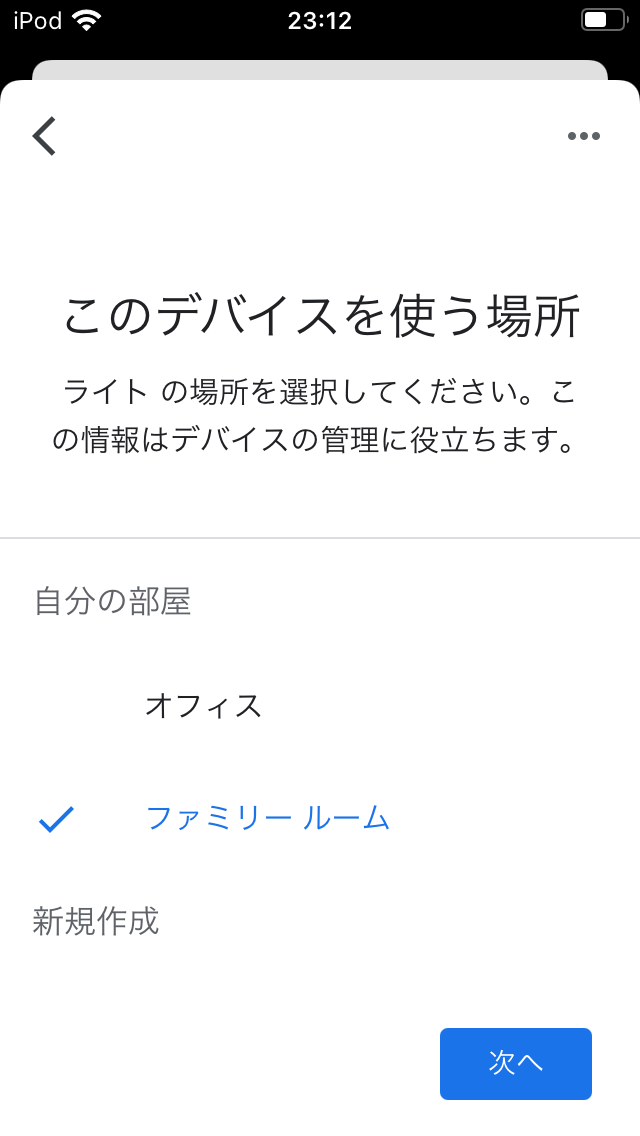Tap the 次へ button to continue
This screenshot has width=640, height=1136.
tap(515, 1063)
